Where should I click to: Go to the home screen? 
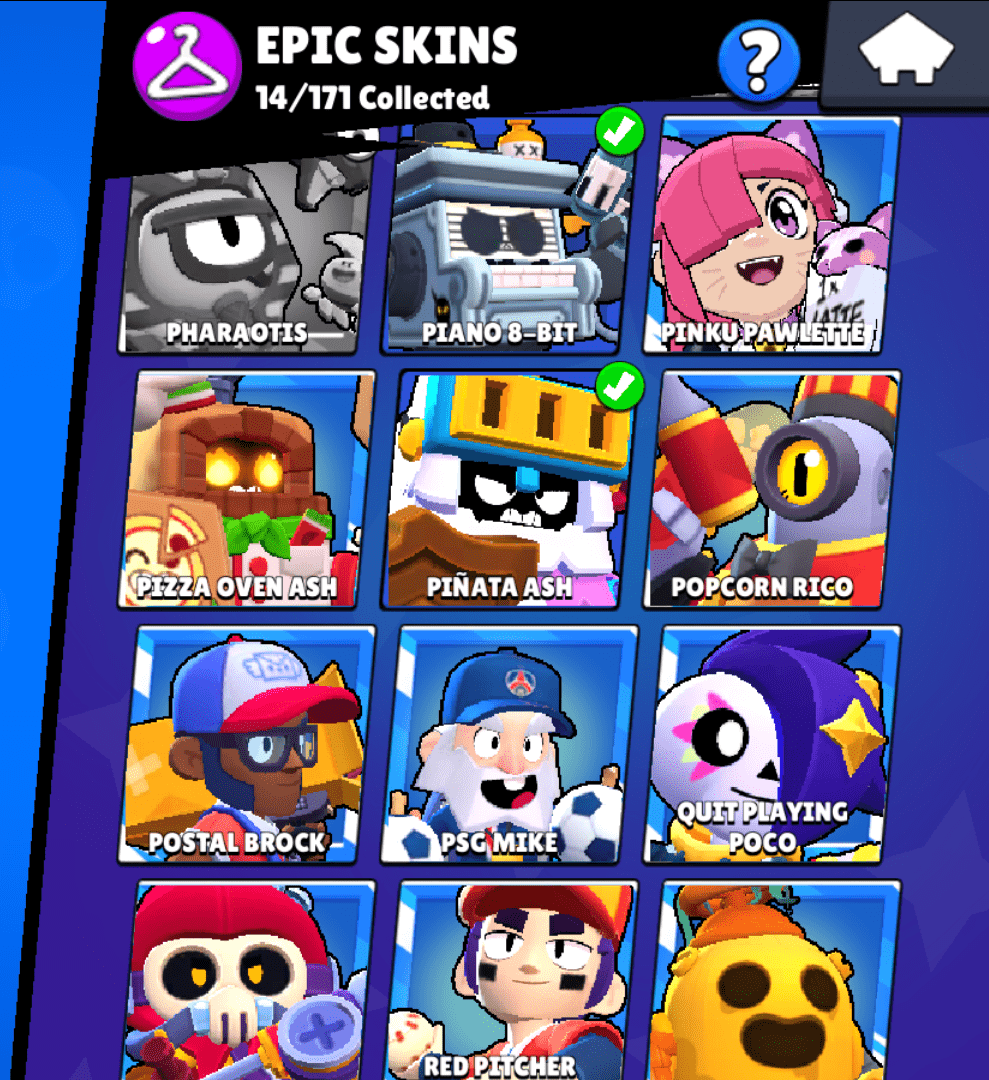[x=905, y=55]
